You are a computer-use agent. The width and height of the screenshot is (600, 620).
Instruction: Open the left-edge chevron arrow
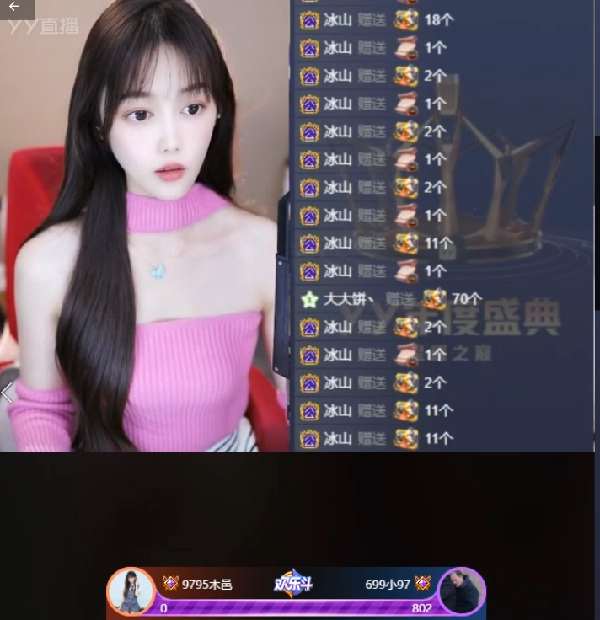tap(7, 393)
